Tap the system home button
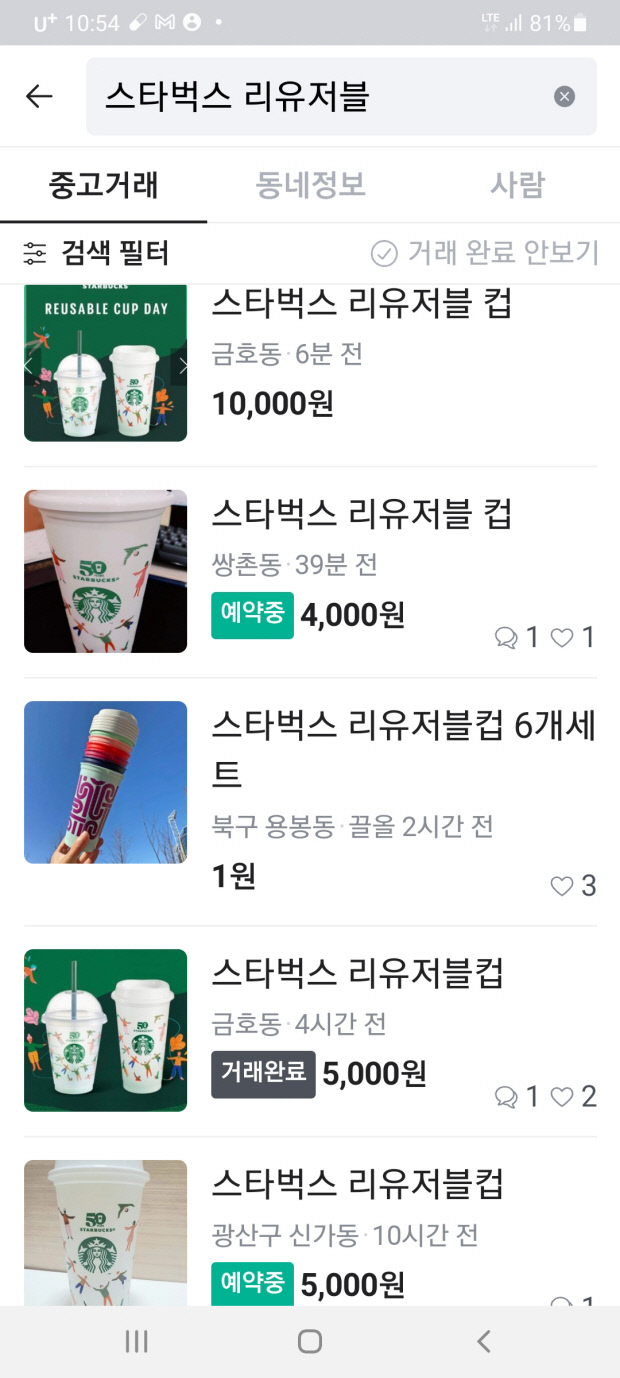This screenshot has height=1378, width=620. 310,1342
